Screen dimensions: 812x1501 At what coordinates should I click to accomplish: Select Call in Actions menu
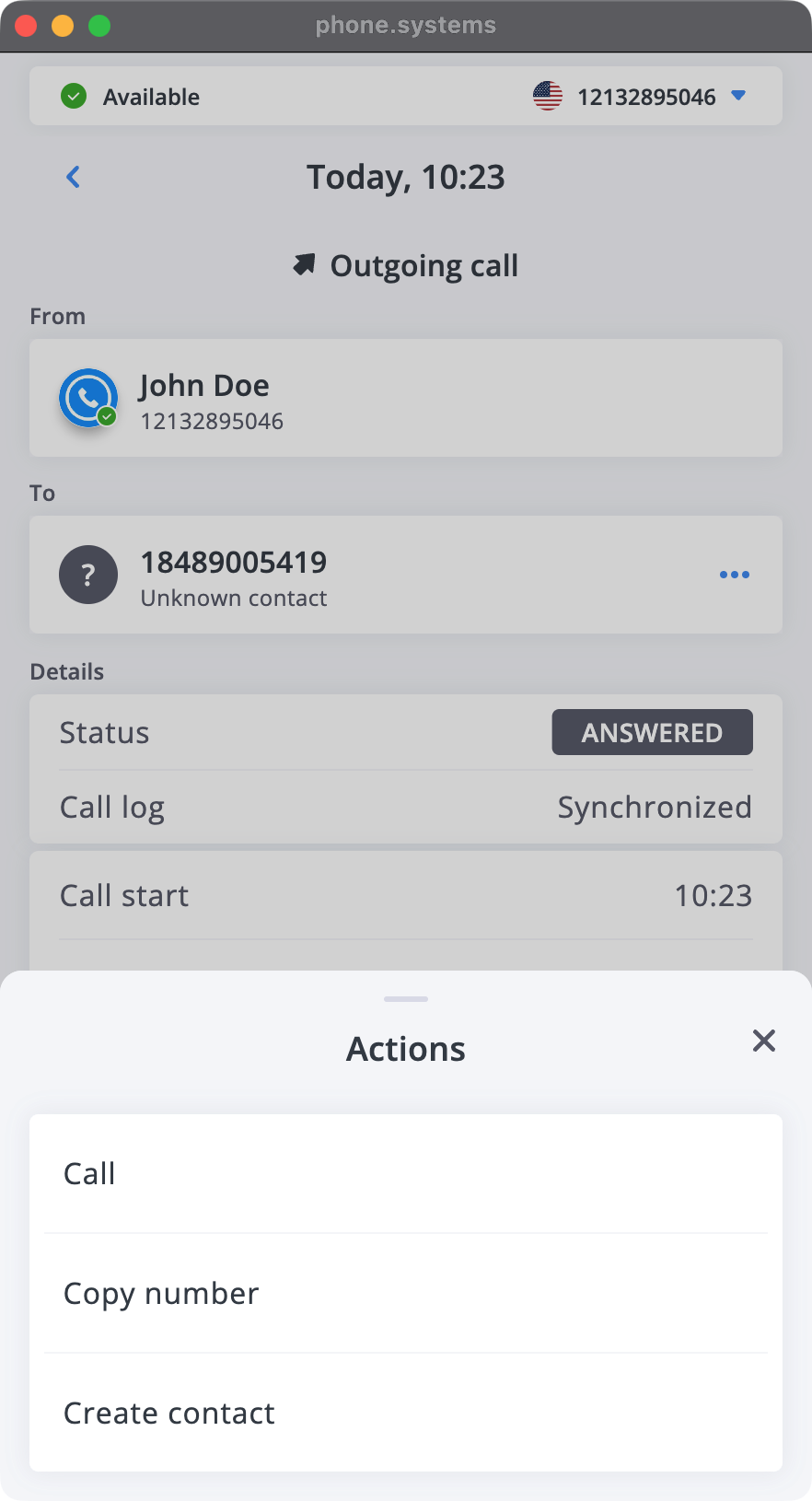tap(405, 1173)
